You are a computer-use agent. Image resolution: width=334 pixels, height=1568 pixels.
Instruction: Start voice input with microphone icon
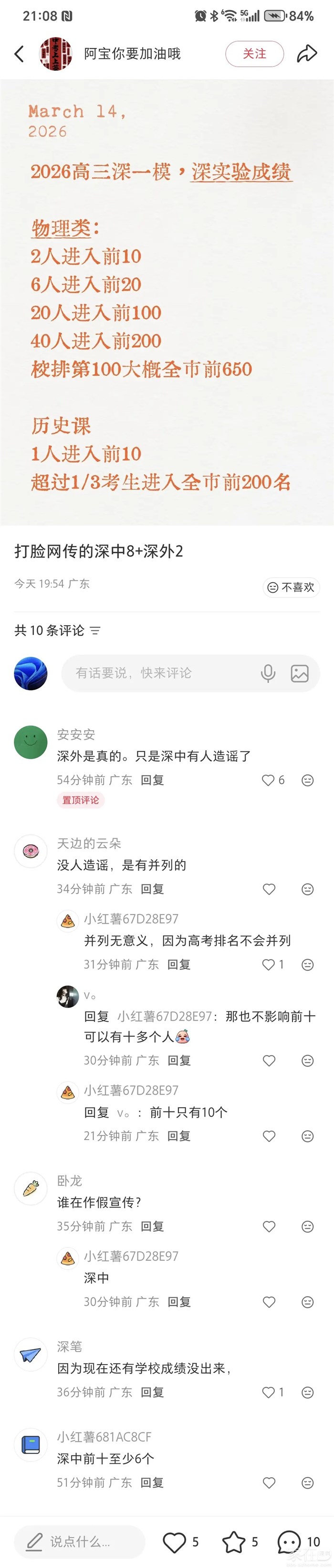pyautogui.click(x=268, y=672)
